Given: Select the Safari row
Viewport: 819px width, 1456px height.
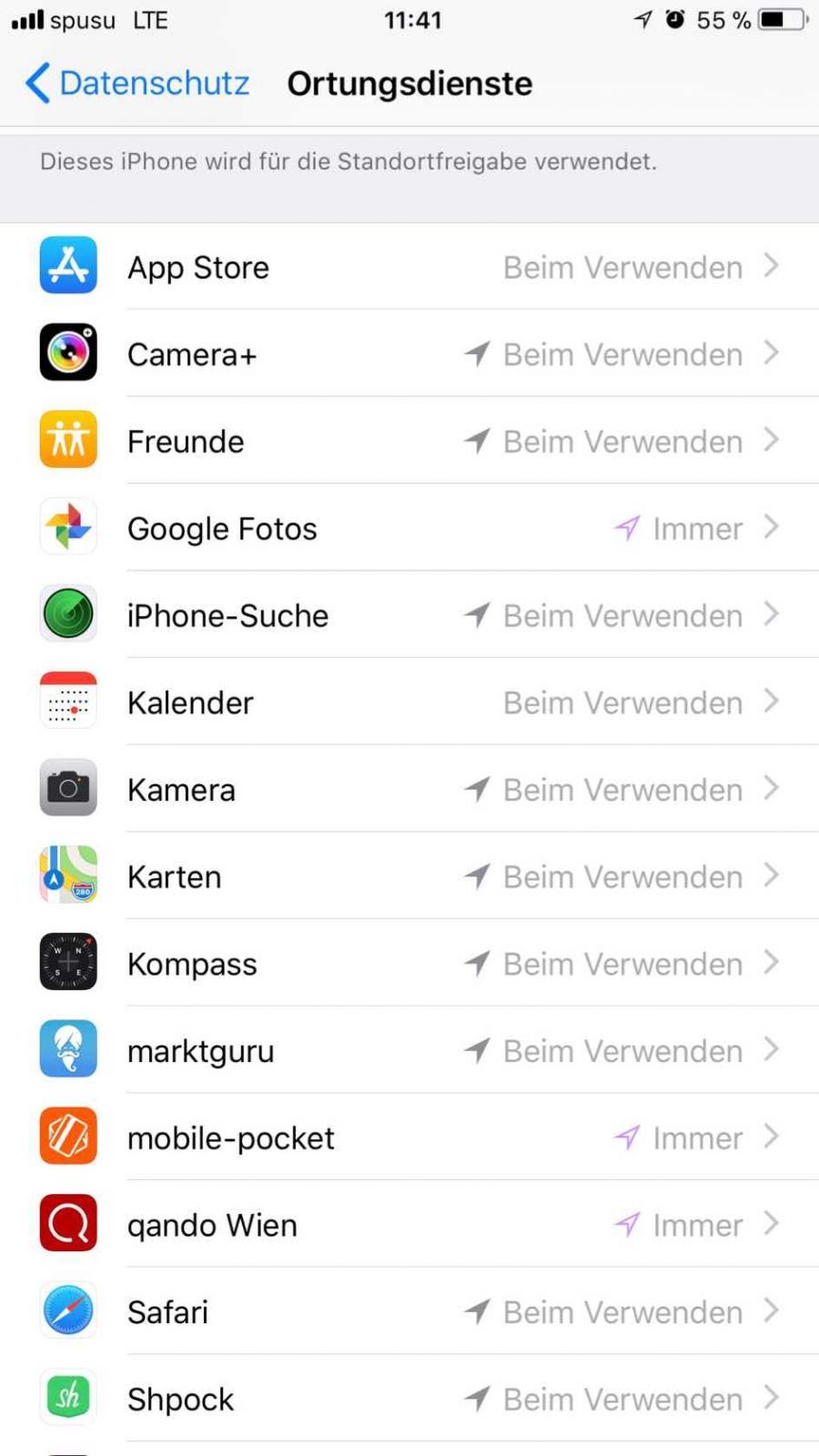Looking at the screenshot, I should tap(409, 1312).
